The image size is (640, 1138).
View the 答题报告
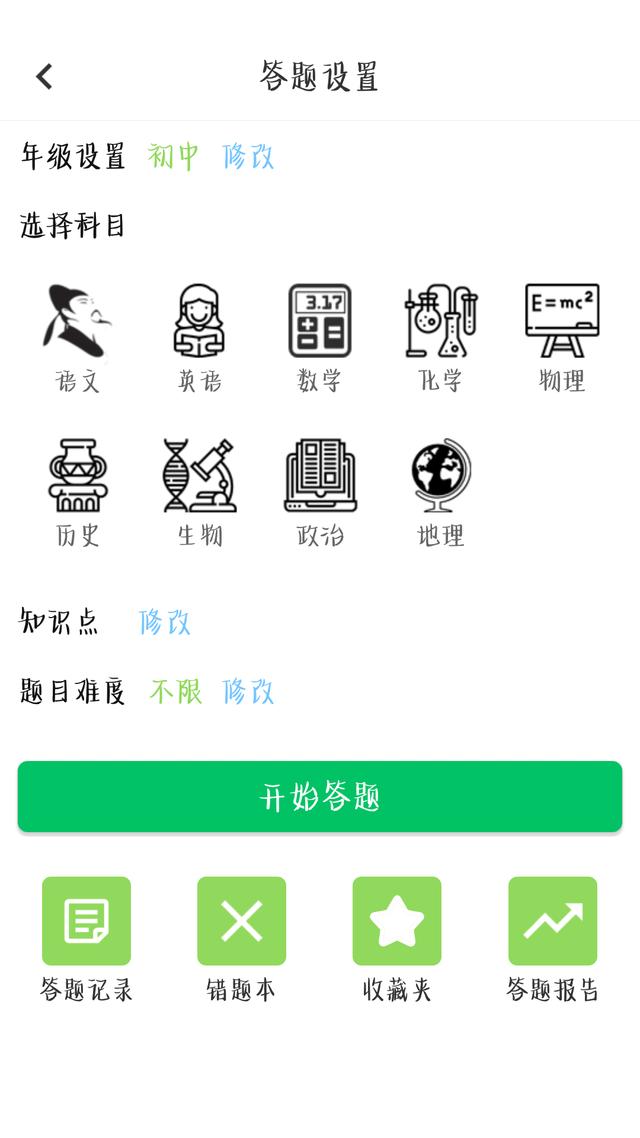(552, 940)
